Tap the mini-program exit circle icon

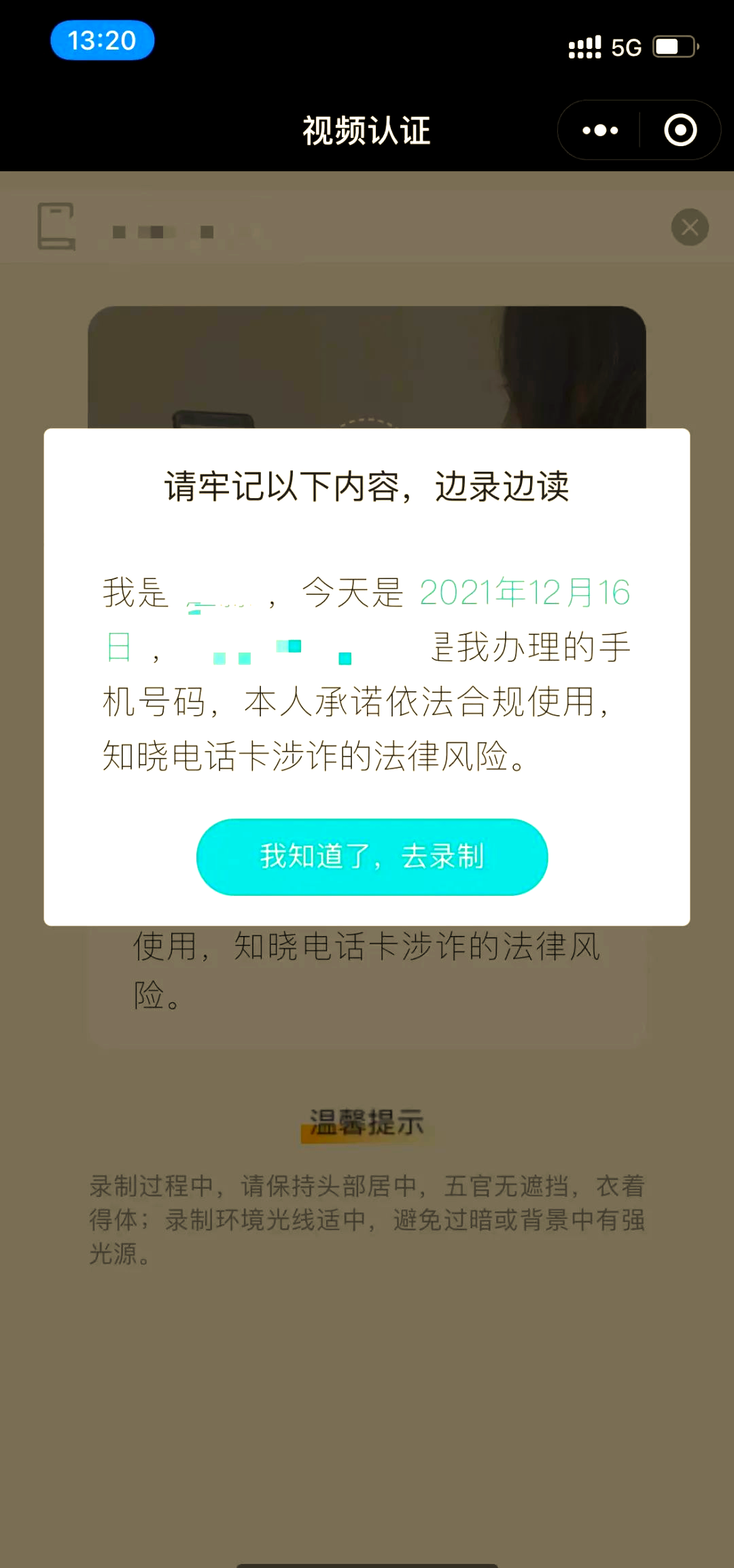(680, 130)
